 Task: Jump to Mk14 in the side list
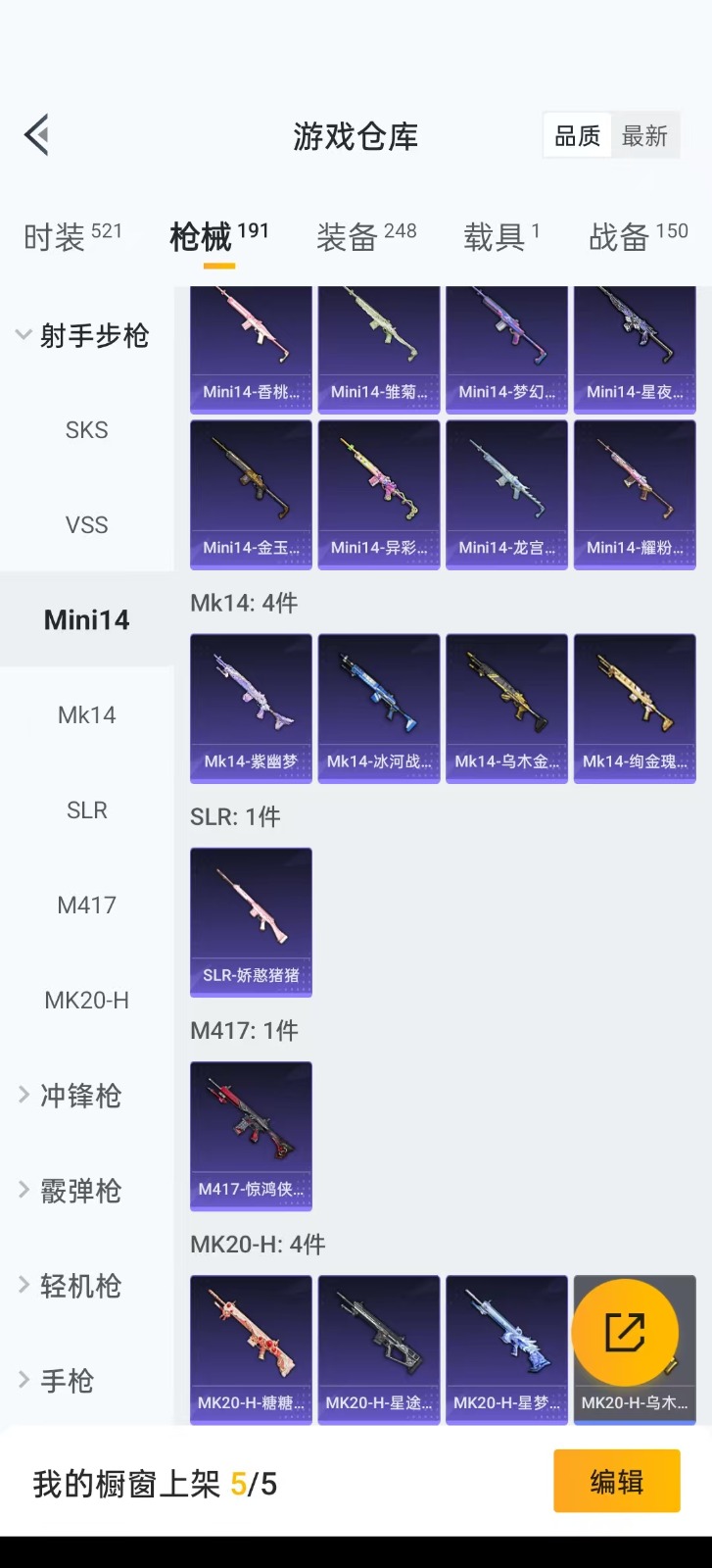point(86,715)
